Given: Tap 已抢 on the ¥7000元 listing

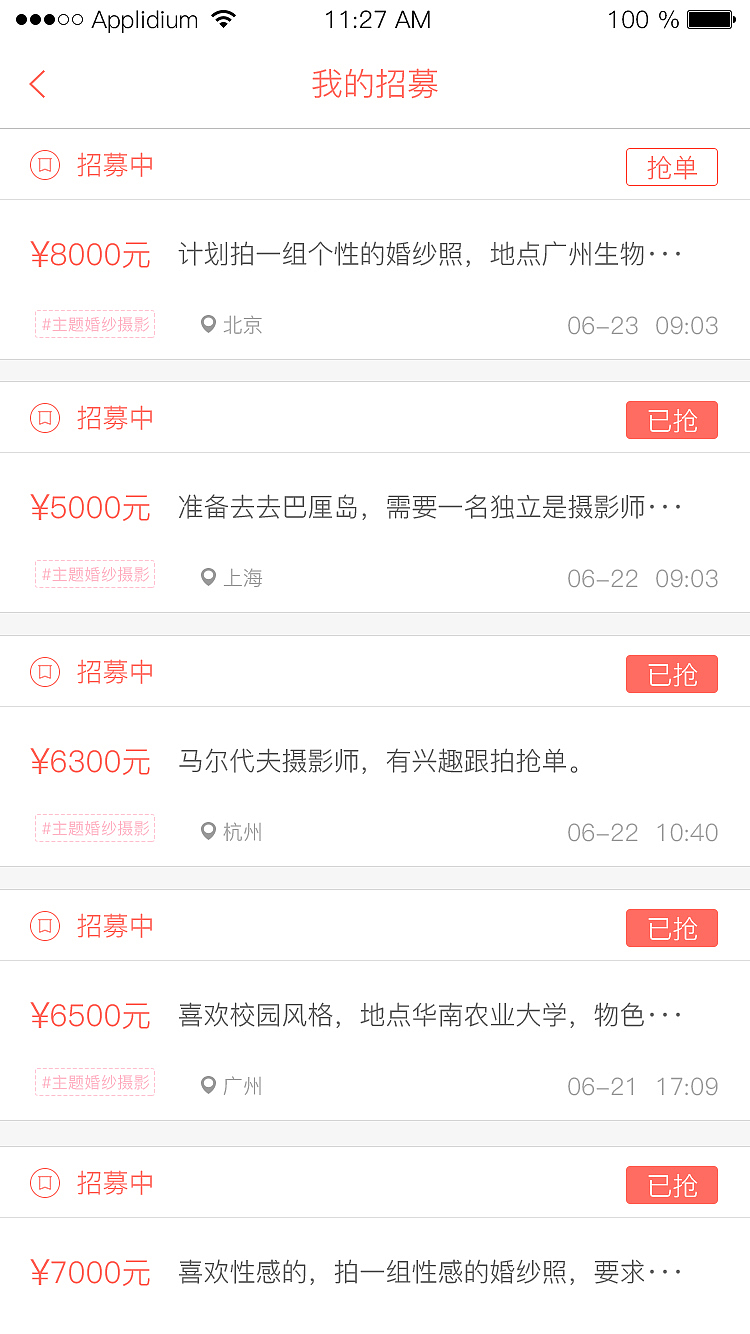Looking at the screenshot, I should [x=671, y=1185].
